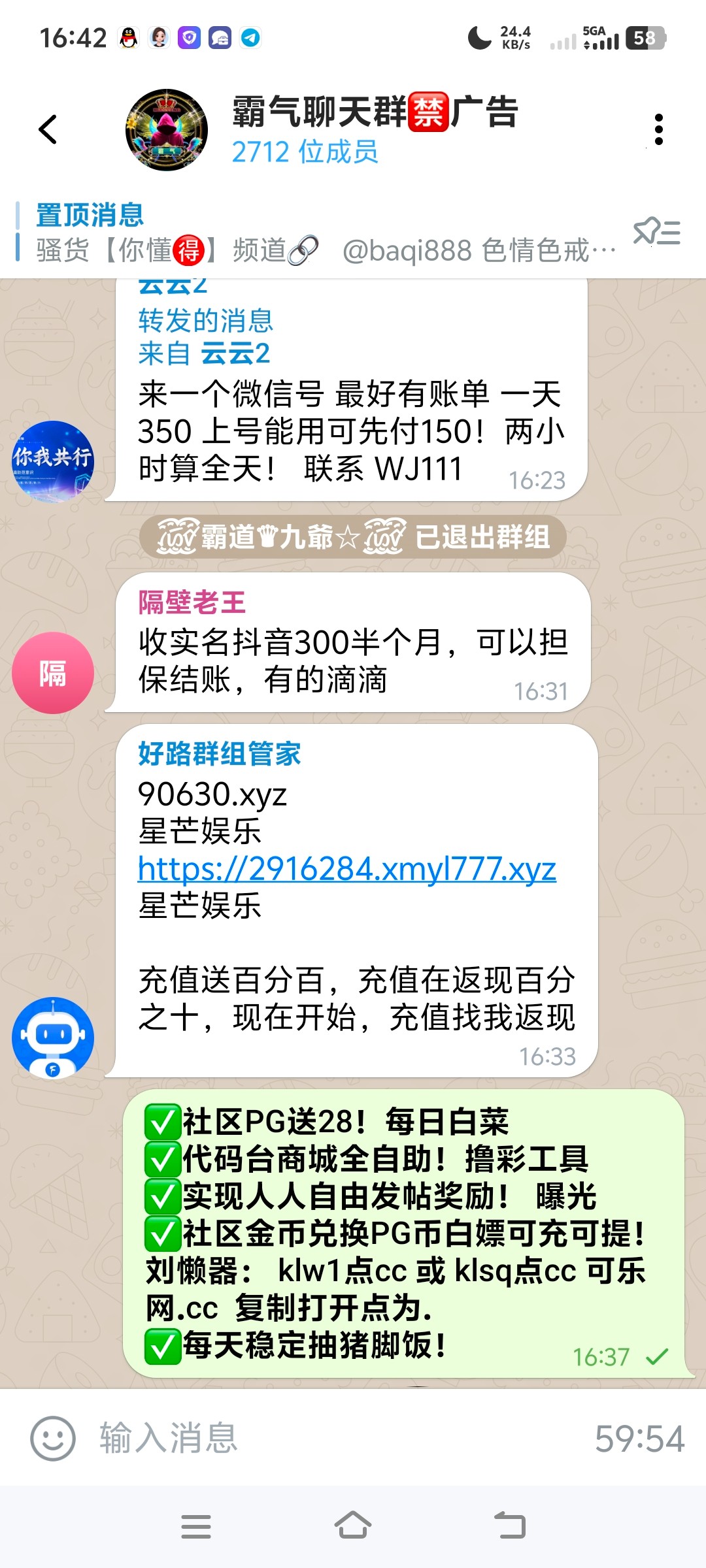Tap the system home button
This screenshot has height=1568, width=706.
(353, 1526)
